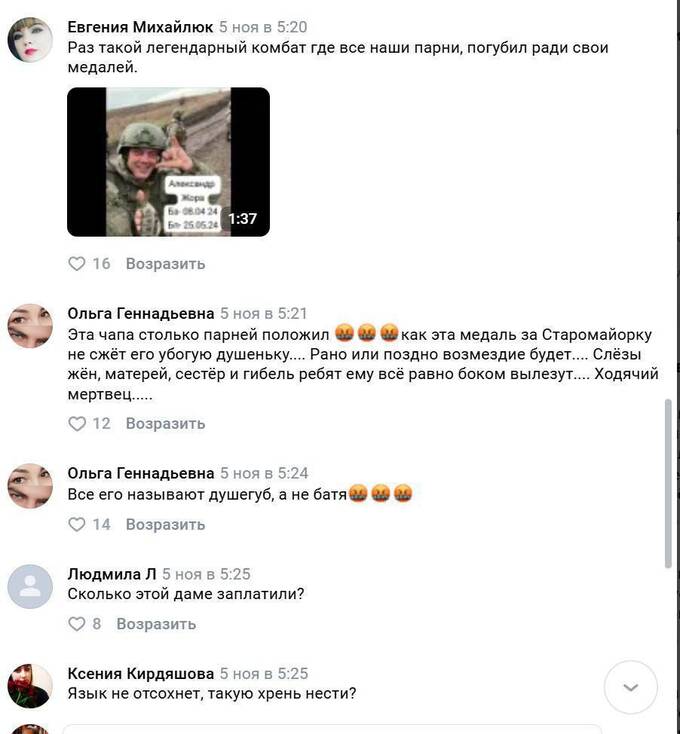Reply to Ольга Геннадьевна's 5:21 comment
The height and width of the screenshot is (734, 680).
point(165,424)
